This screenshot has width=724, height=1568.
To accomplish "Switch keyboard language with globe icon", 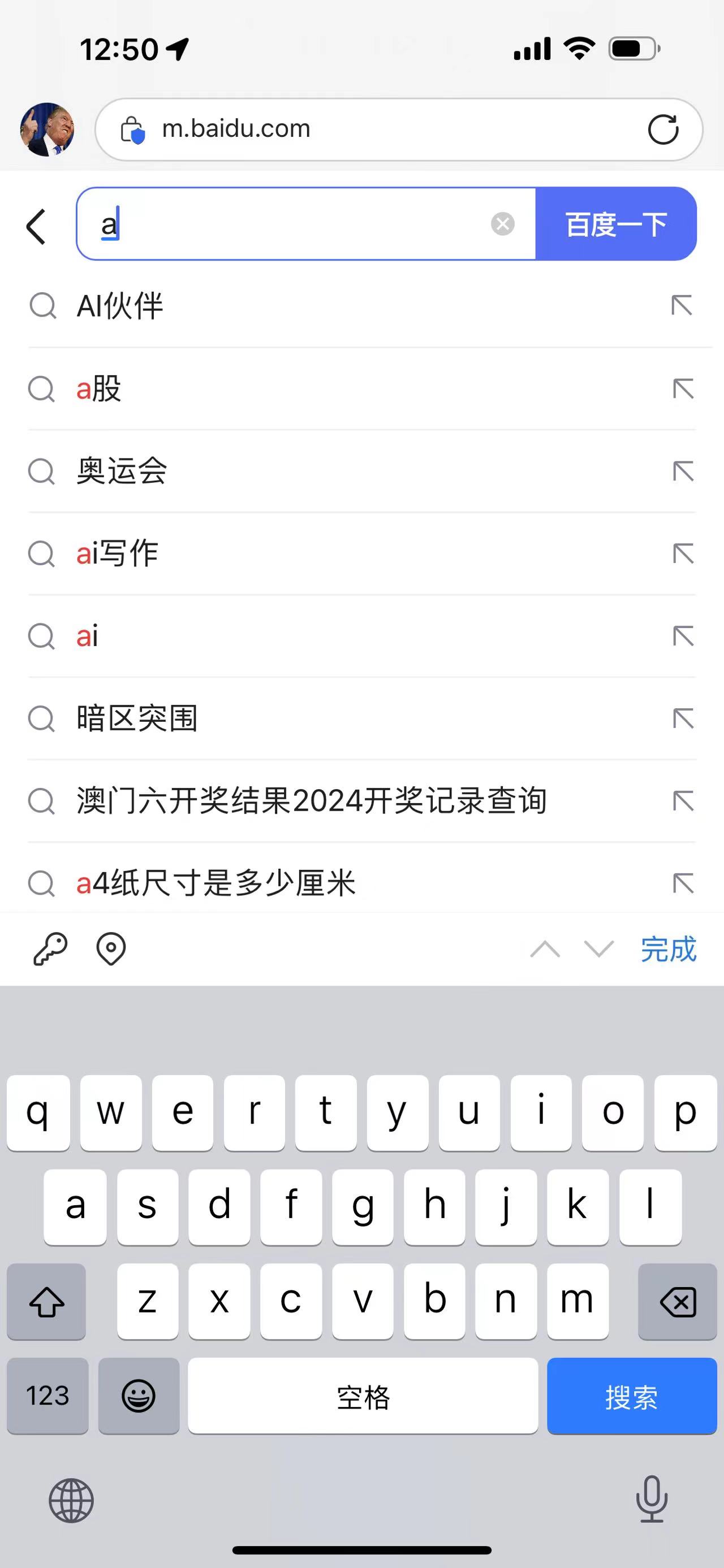I will 71,1500.
